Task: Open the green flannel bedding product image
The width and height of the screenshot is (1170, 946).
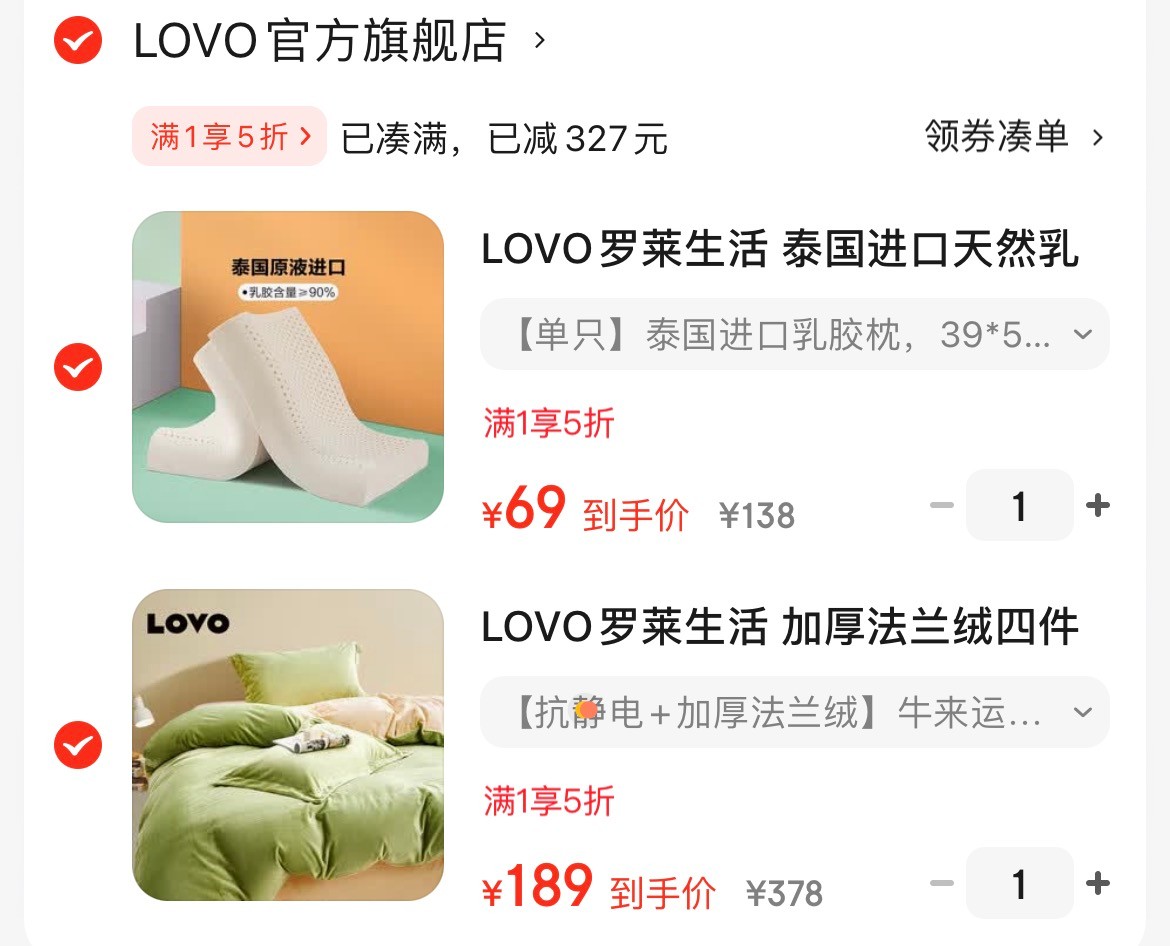Action: coord(288,745)
